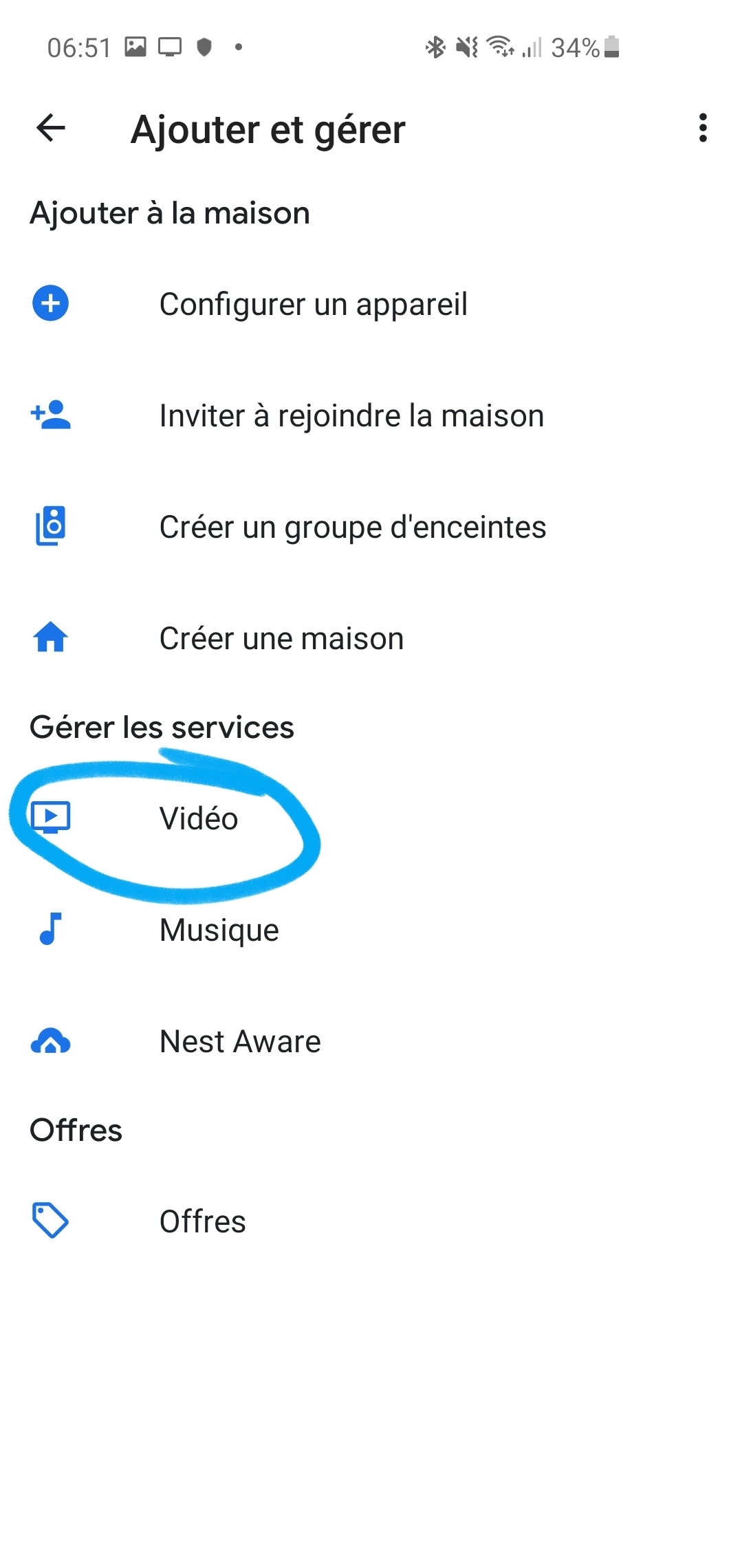
Task: Choose Créer un groupe d'enceintes
Action: [x=371, y=527]
